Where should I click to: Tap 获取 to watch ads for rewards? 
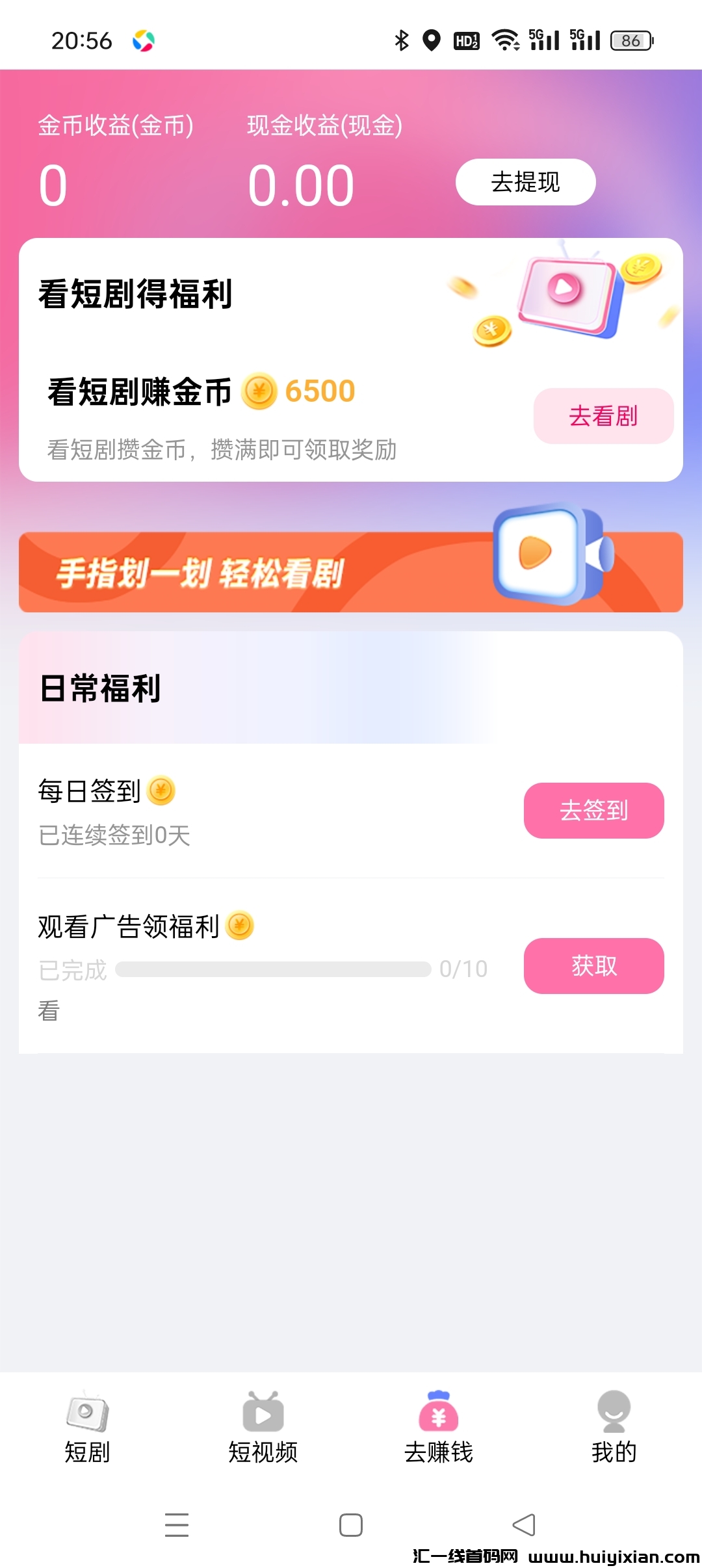pos(593,966)
